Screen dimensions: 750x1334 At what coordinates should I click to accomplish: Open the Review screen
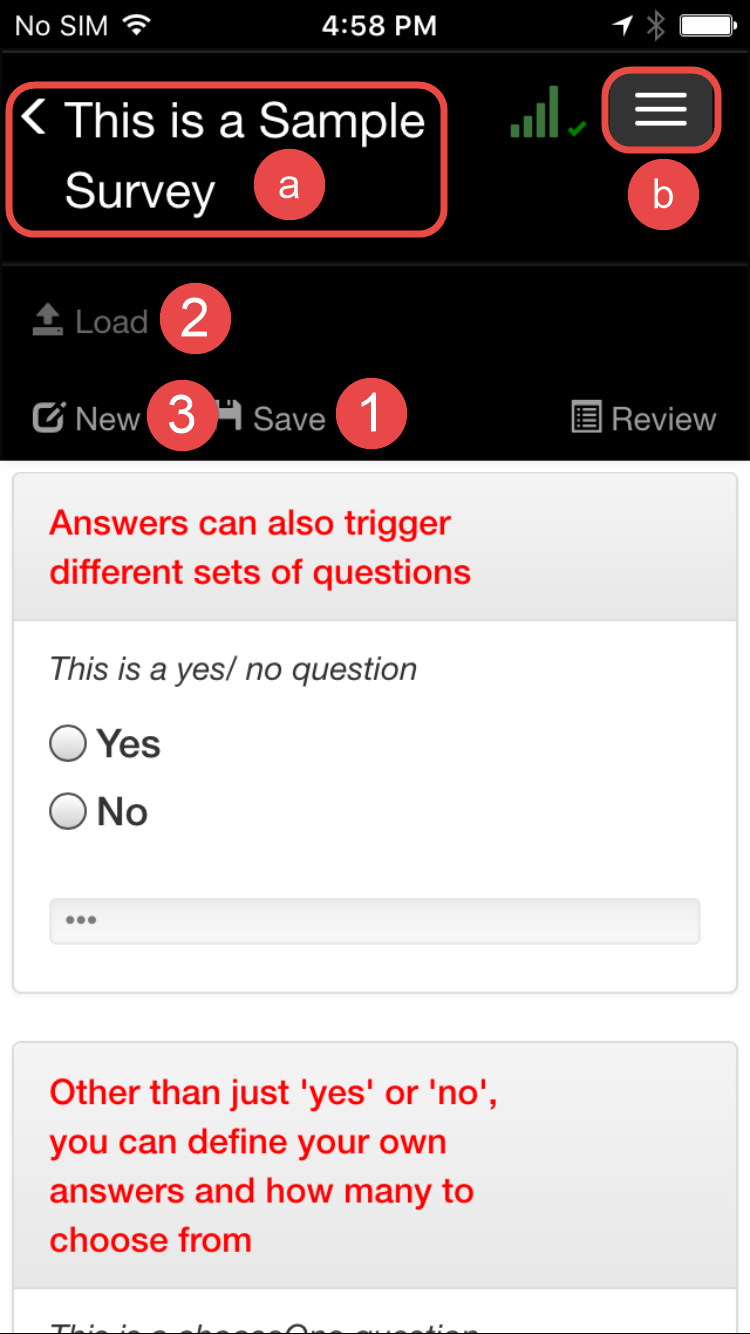point(644,418)
